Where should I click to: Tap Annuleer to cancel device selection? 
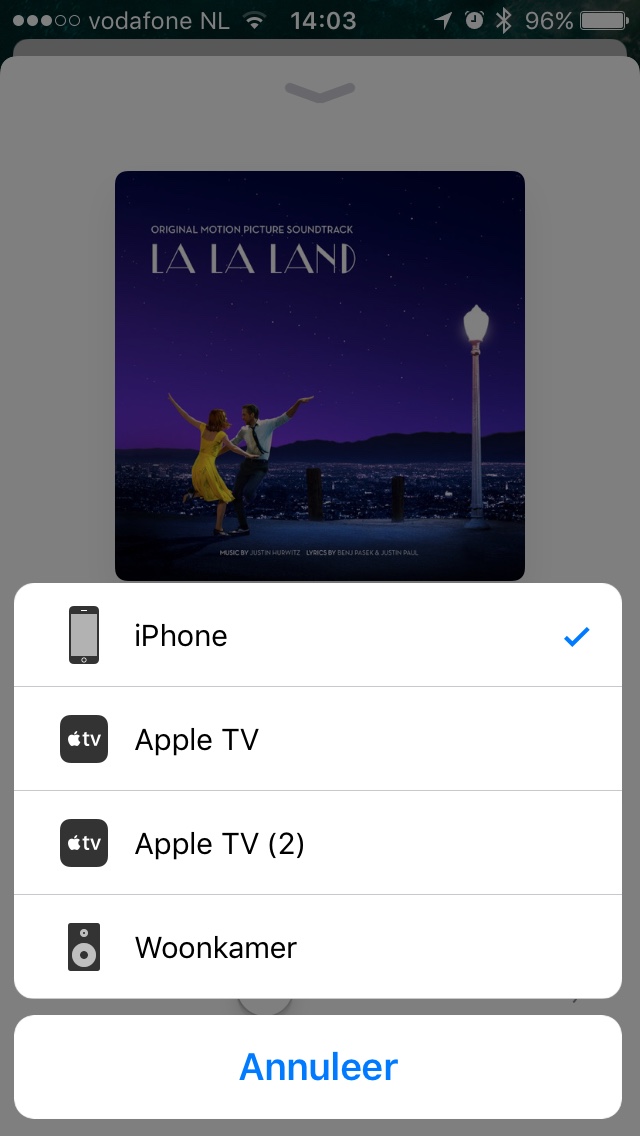click(318, 1067)
